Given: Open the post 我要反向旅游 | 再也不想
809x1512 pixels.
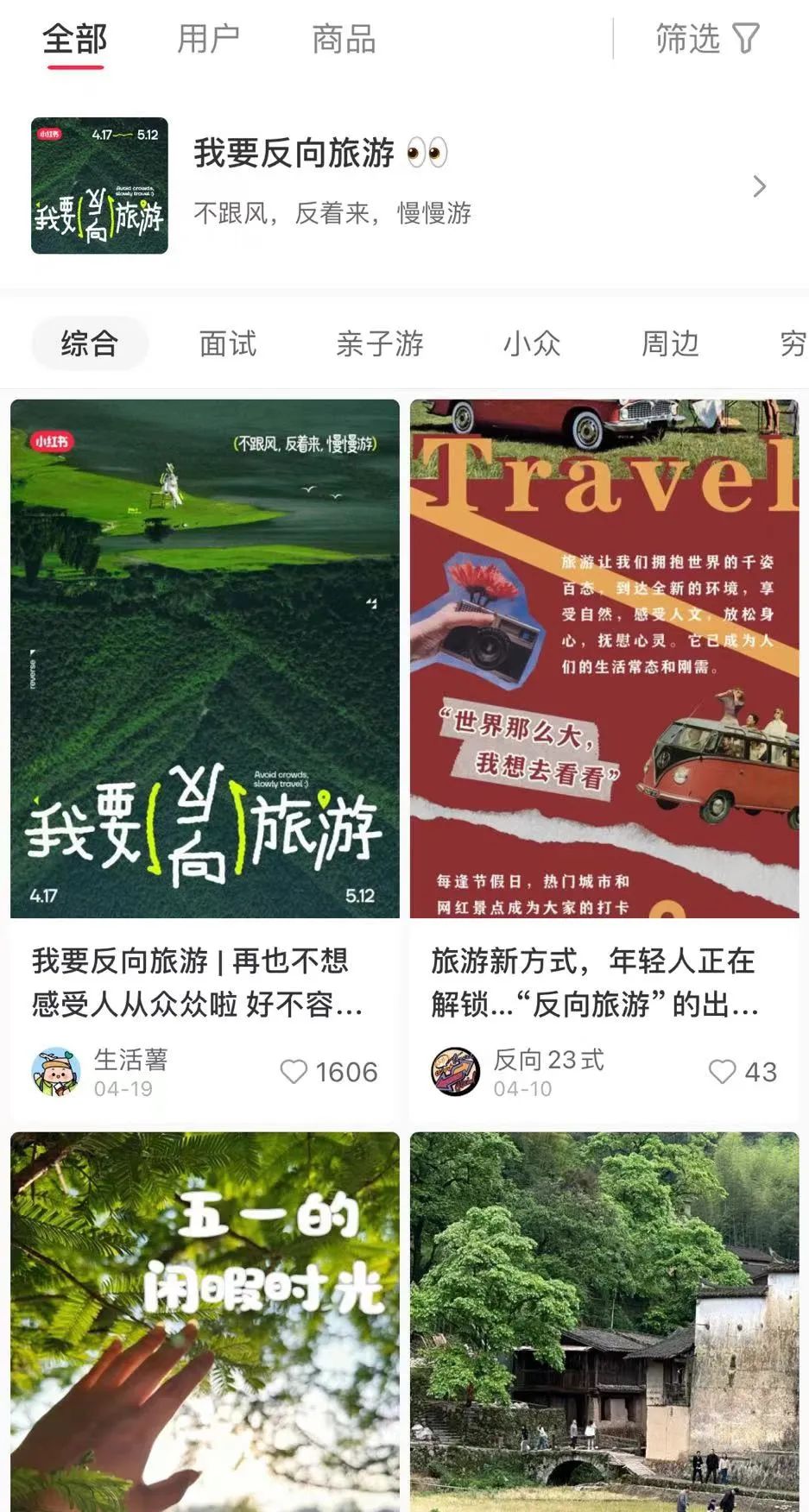Looking at the screenshot, I should (x=205, y=982).
